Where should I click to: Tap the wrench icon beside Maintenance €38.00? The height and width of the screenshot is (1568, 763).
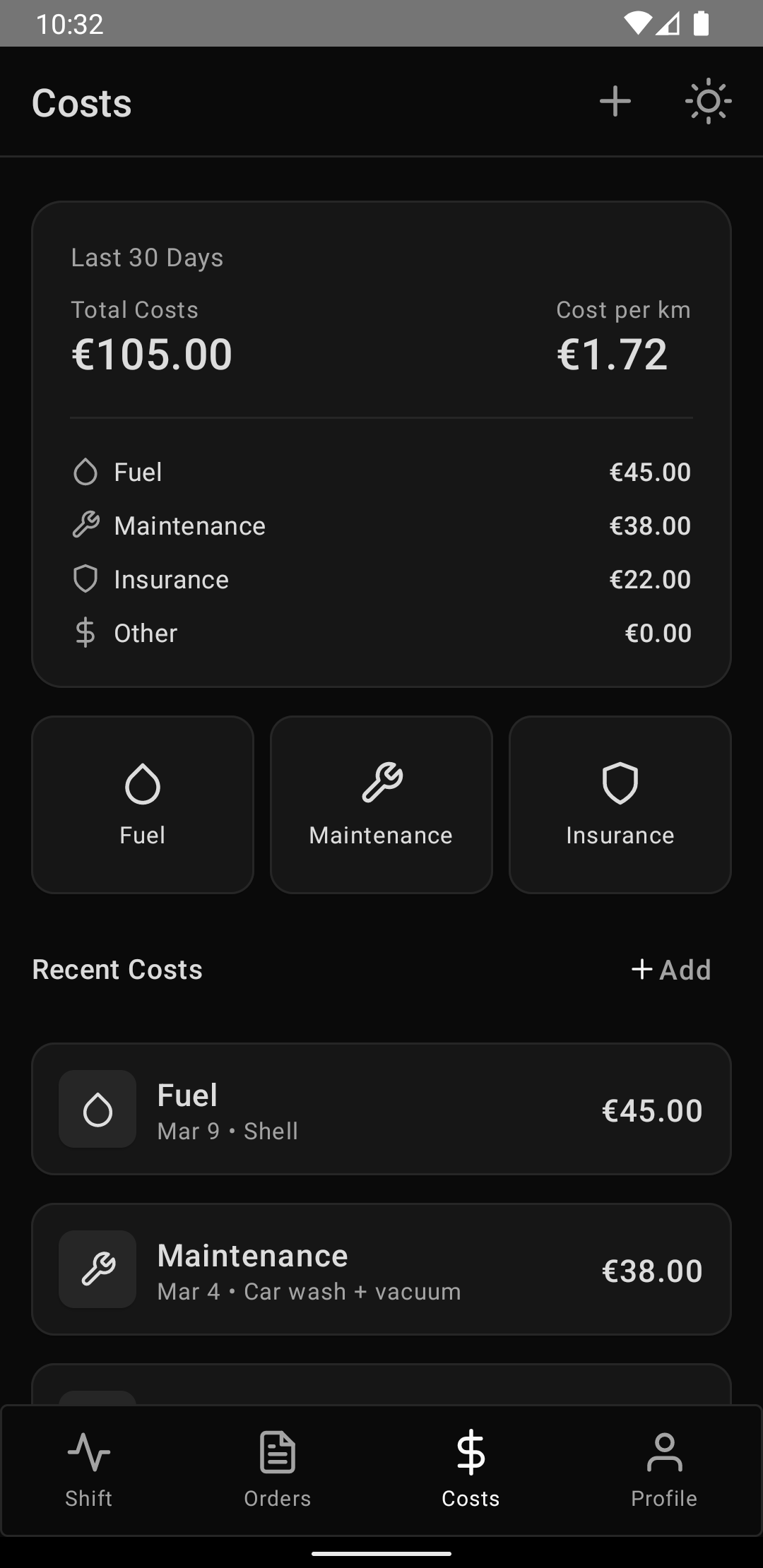pos(85,525)
